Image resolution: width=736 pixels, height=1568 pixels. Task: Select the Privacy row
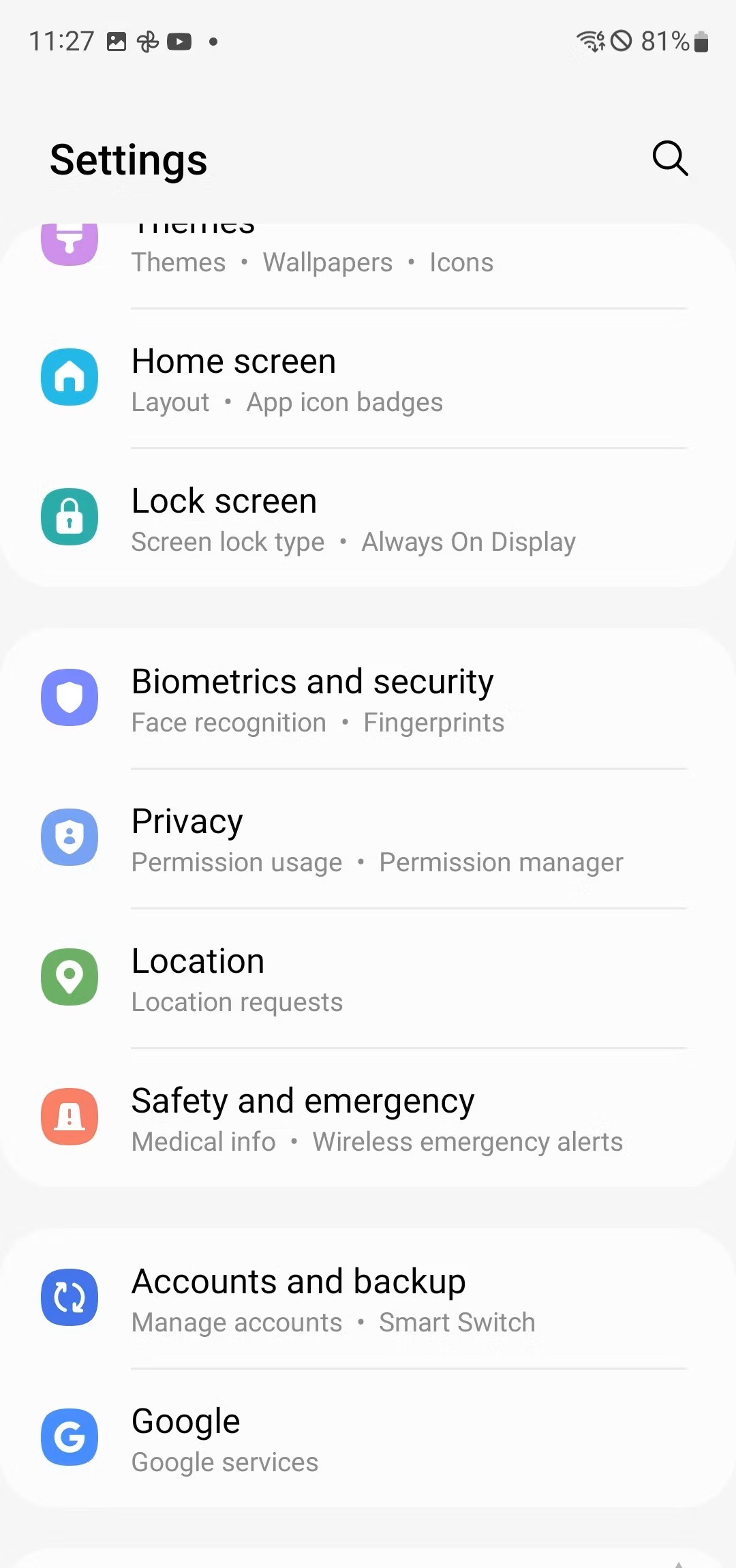[x=368, y=839]
